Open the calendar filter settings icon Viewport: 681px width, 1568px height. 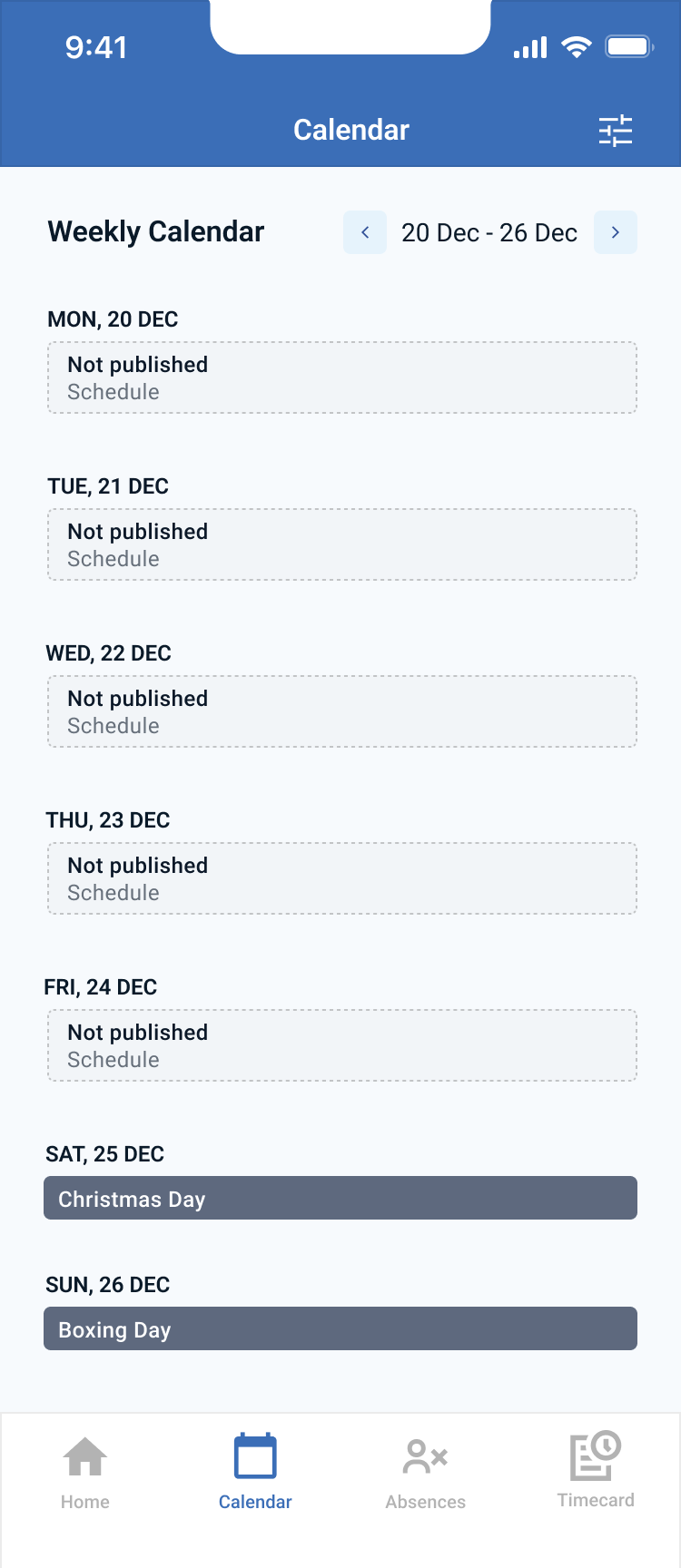[616, 131]
